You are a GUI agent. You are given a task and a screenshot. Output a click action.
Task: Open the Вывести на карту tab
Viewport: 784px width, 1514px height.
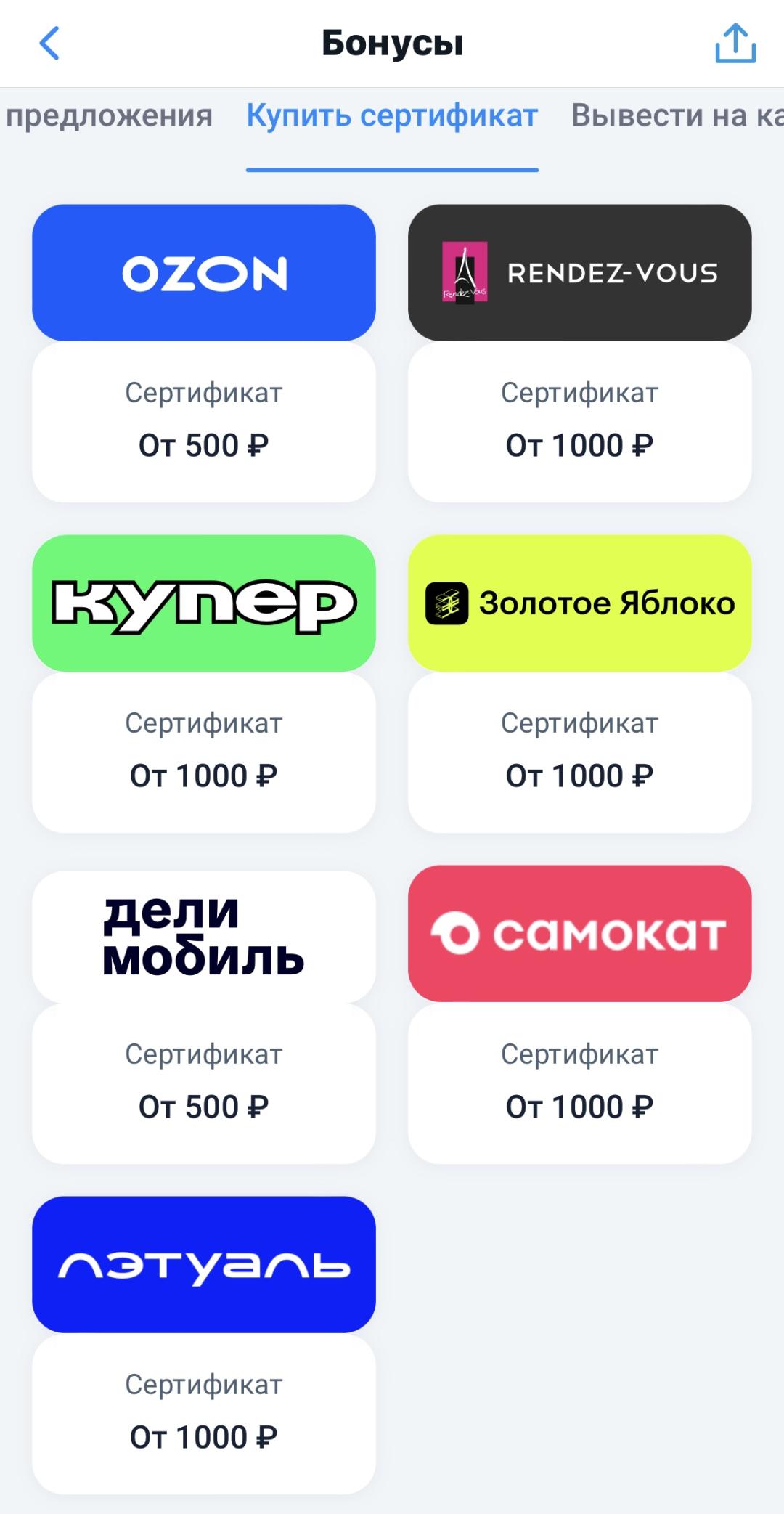pyautogui.click(x=675, y=115)
